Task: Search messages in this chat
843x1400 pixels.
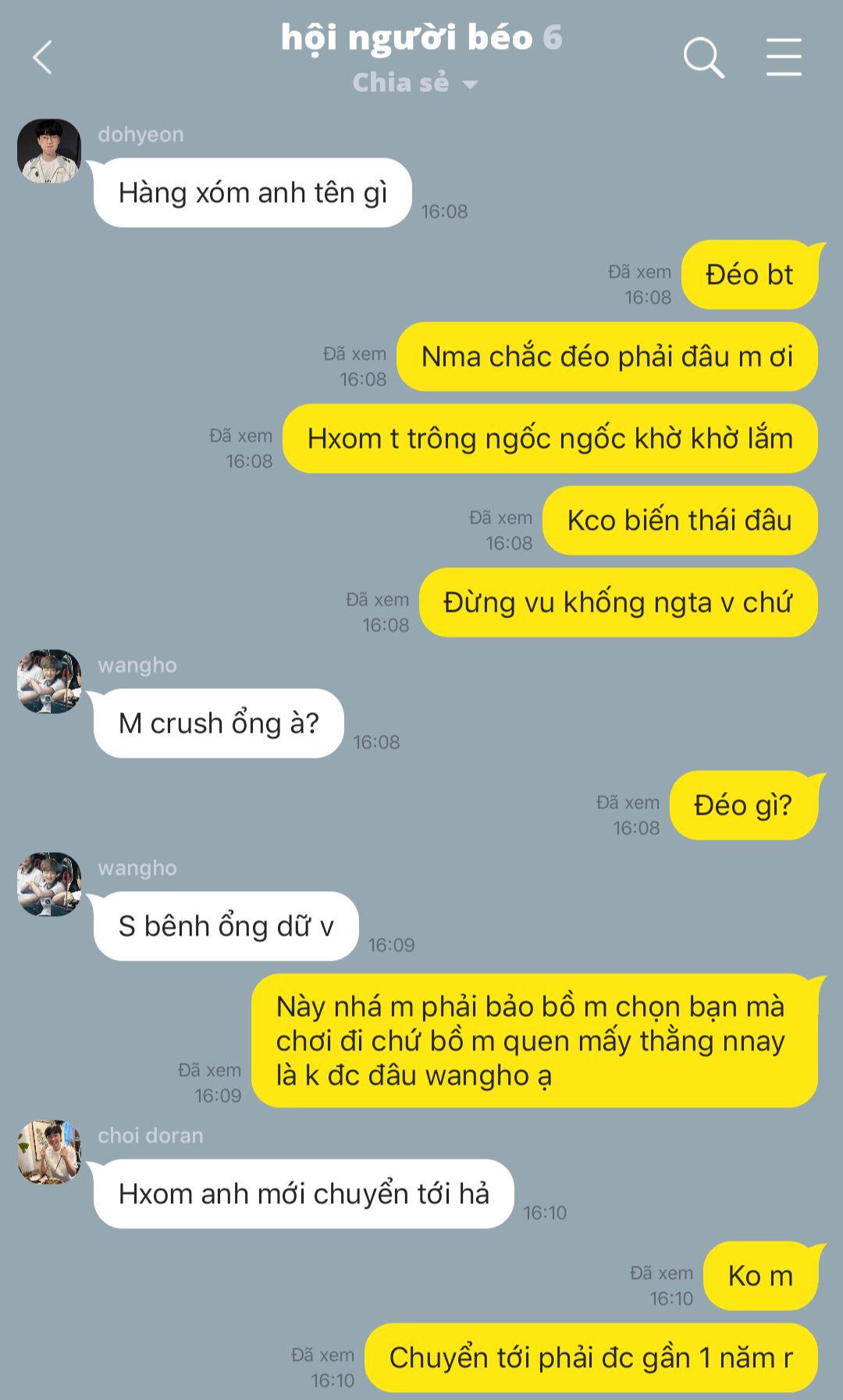Action: 703,58
